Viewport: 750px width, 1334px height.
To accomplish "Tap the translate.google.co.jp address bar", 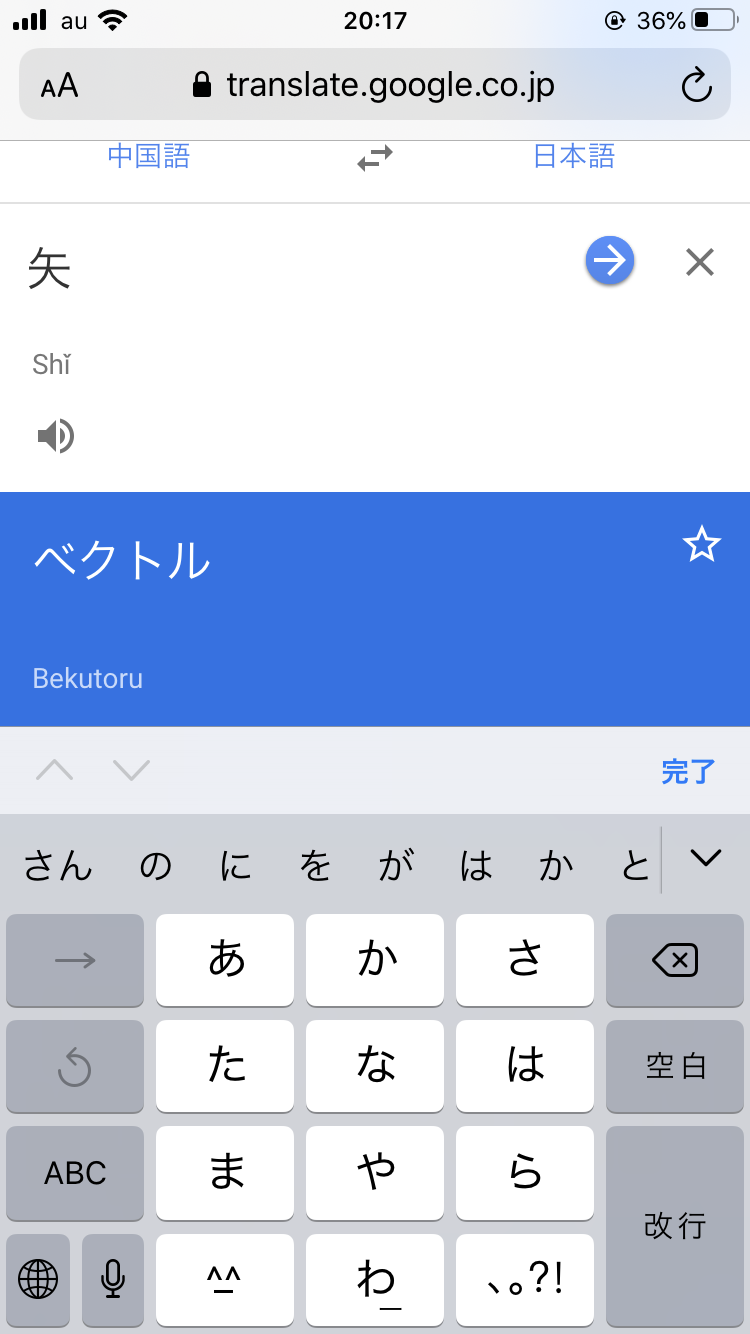I will [374, 86].
